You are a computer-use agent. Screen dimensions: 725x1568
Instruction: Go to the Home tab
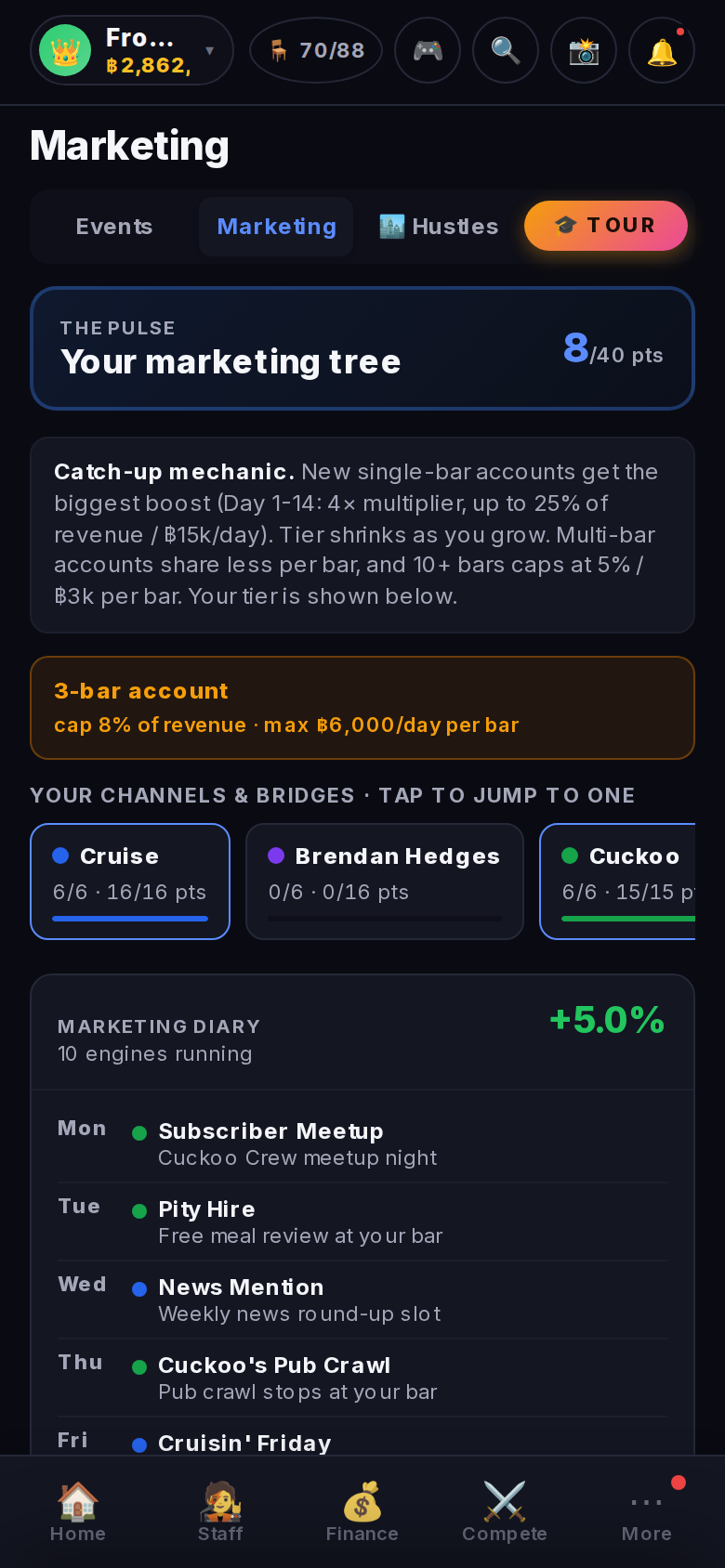78,1511
